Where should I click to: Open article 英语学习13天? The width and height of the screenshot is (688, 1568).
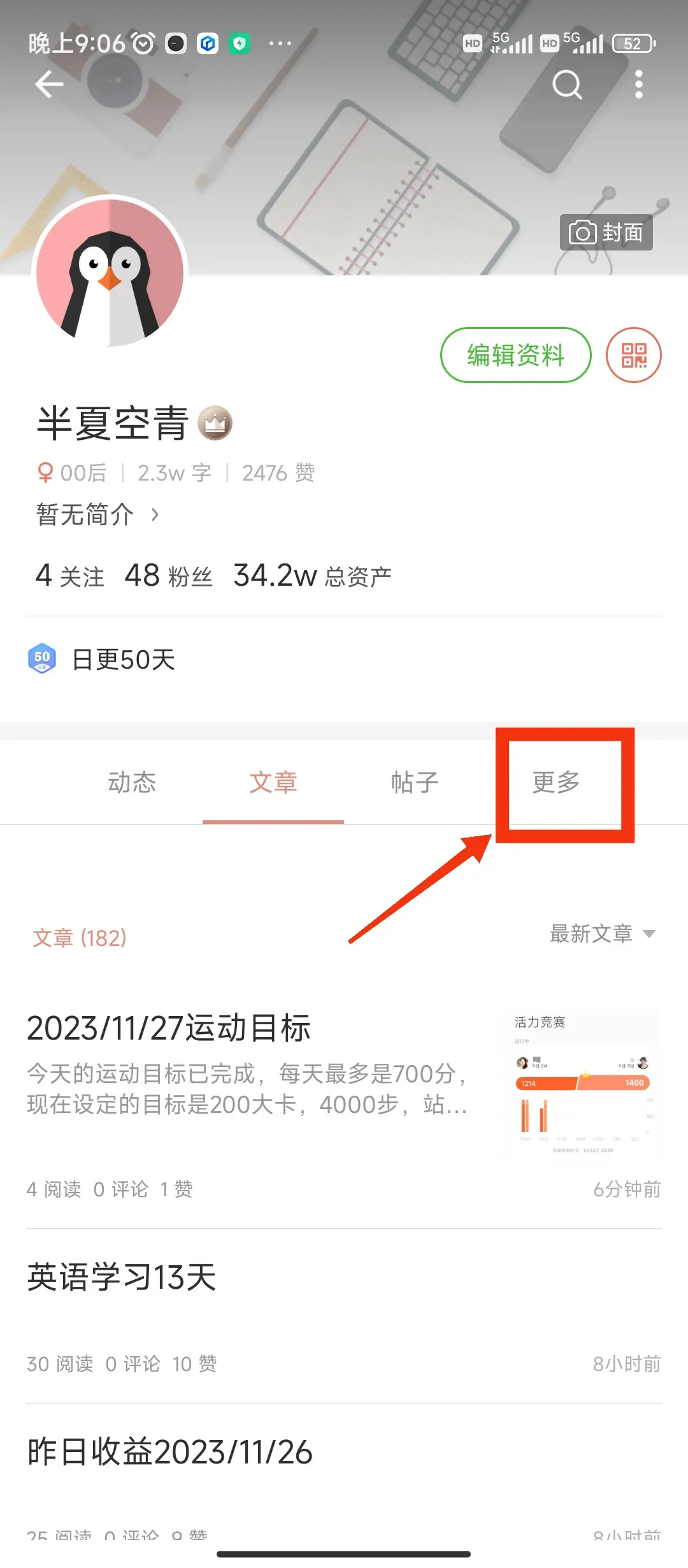tap(122, 1277)
